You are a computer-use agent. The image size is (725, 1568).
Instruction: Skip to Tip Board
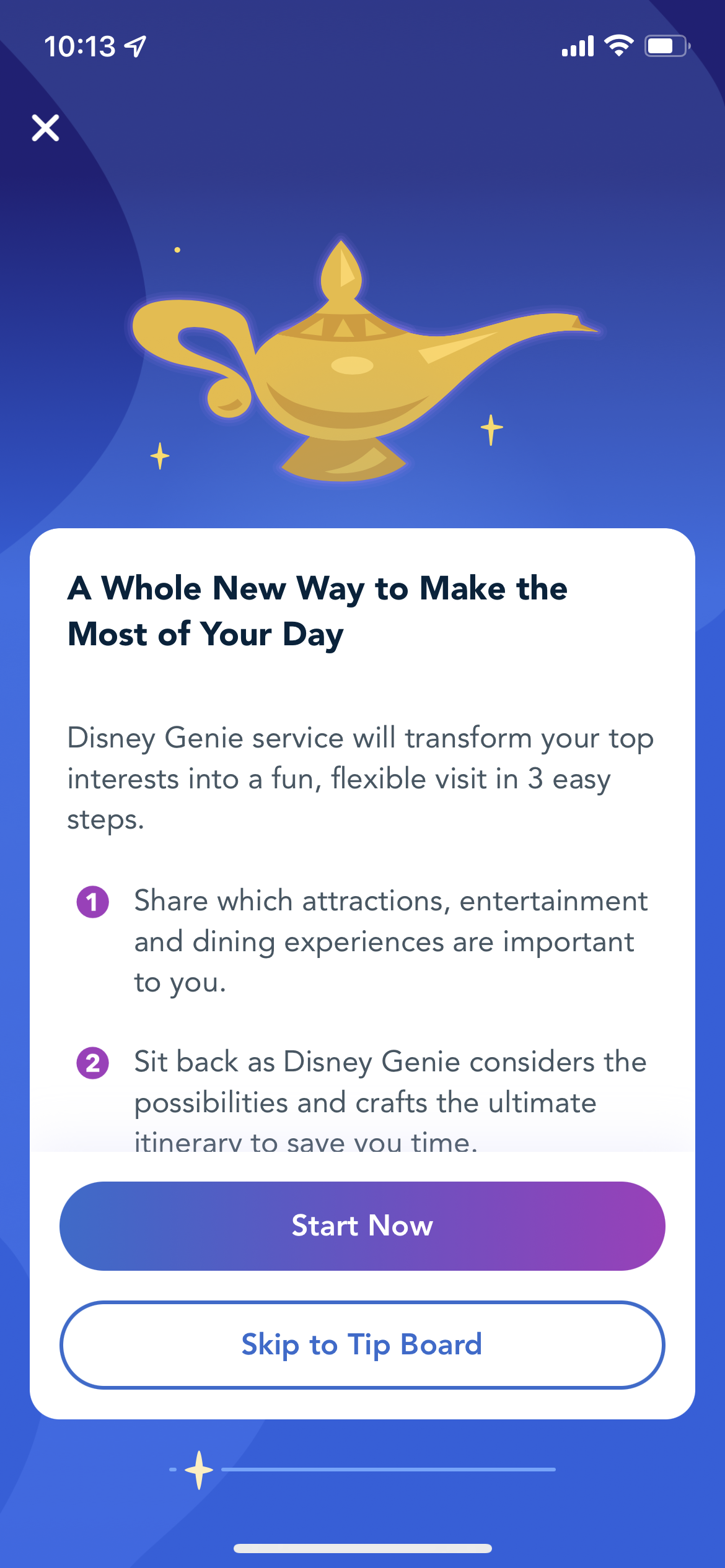[362, 1344]
